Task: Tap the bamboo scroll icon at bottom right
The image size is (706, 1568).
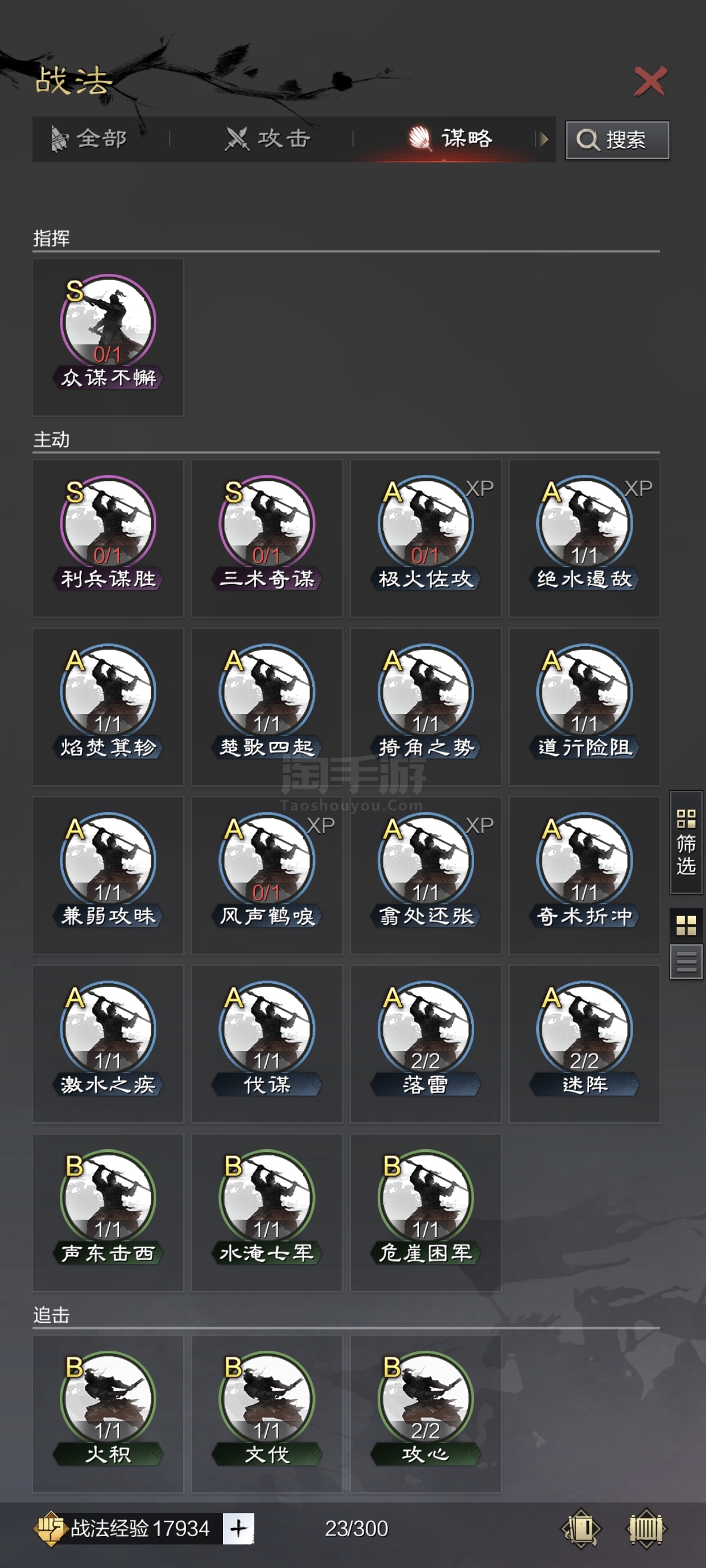Action: pyautogui.click(x=646, y=1528)
